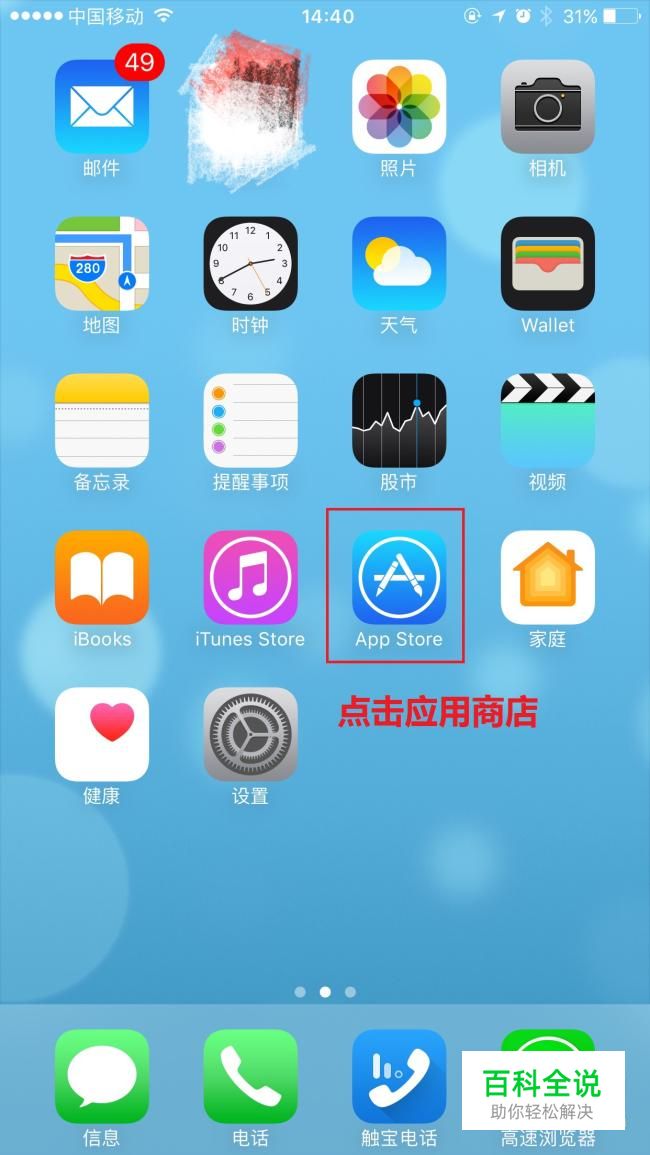Open the Wallet app
Screen dimensions: 650x1155
click(x=547, y=264)
